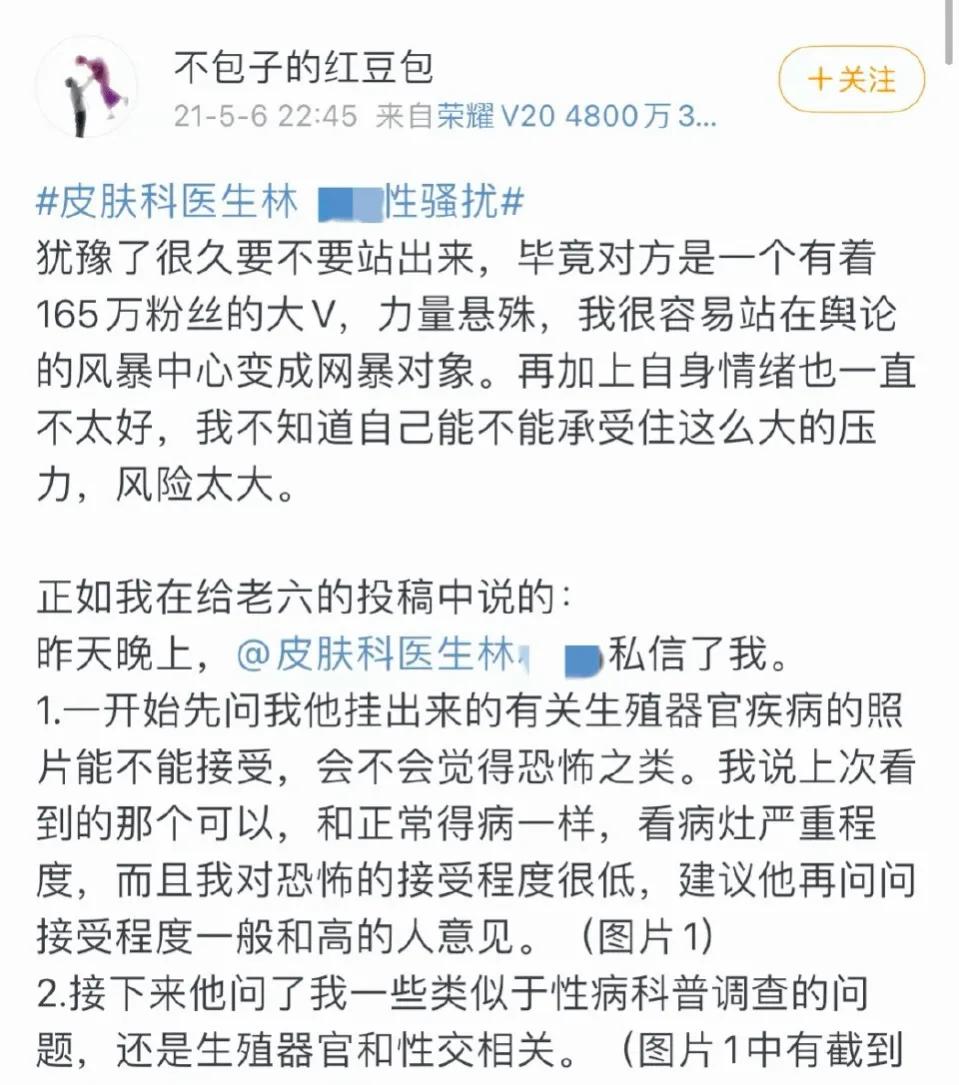Image resolution: width=959 pixels, height=1085 pixels.
Task: Open the 不包子的红豆包 username profile
Action: pos(304,67)
